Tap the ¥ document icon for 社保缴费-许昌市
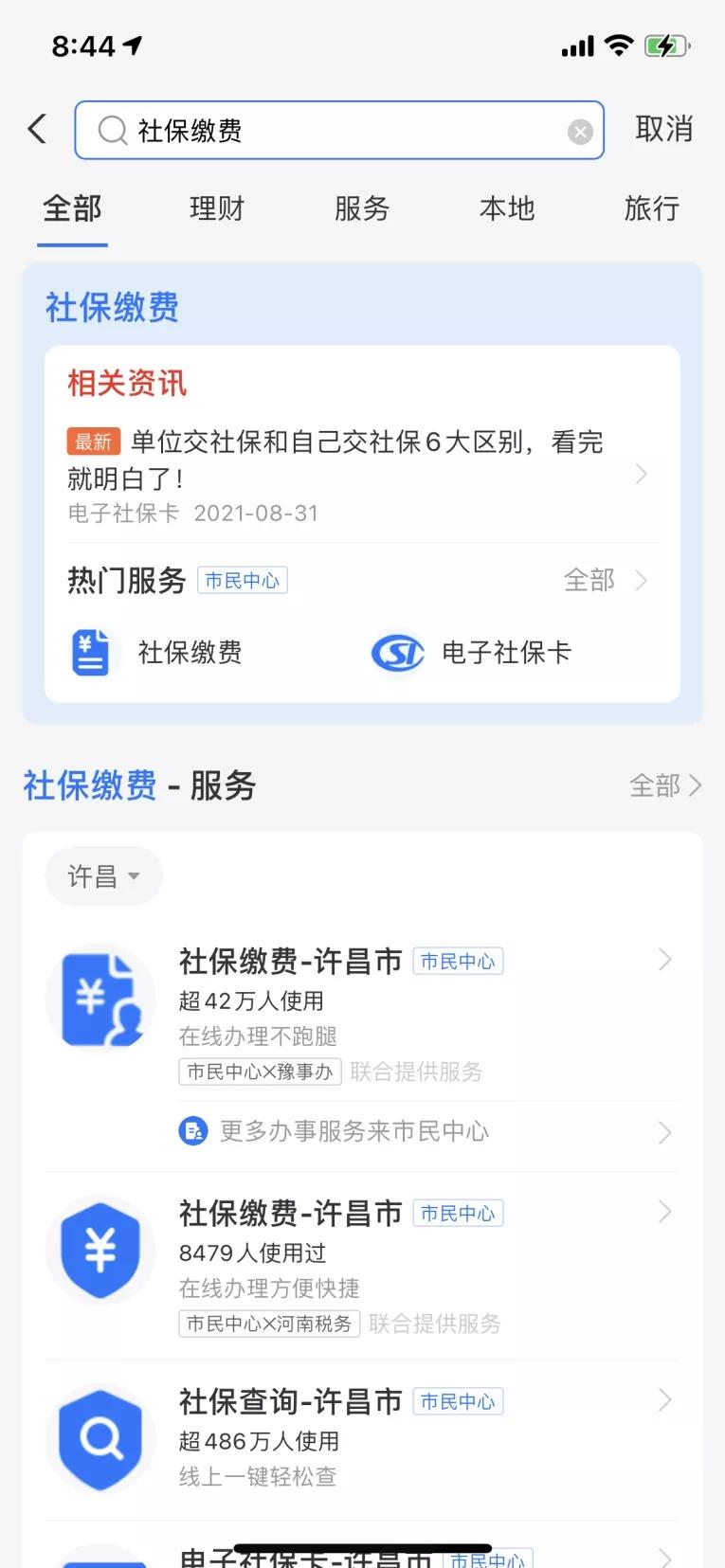 coord(100,998)
